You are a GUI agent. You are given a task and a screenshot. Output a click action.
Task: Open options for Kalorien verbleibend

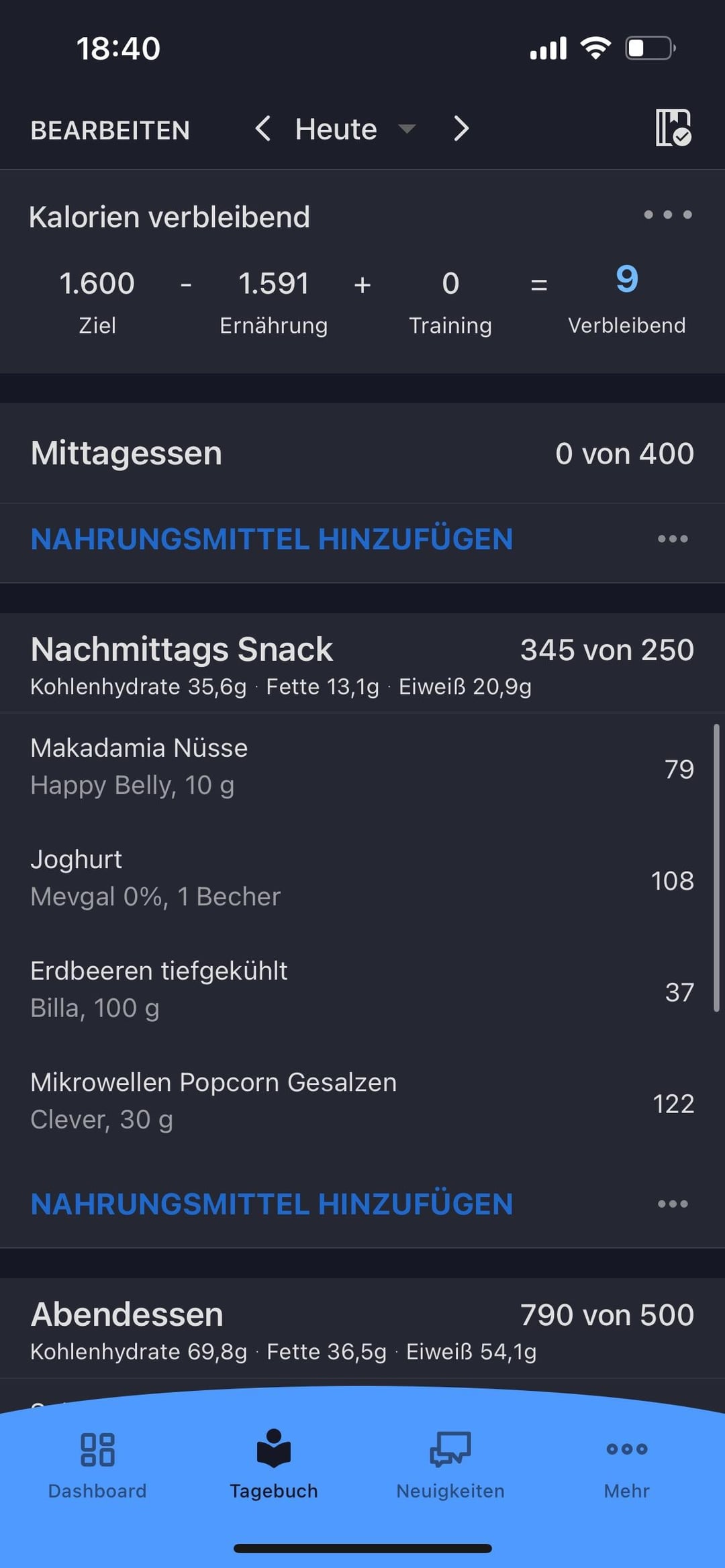tap(668, 215)
